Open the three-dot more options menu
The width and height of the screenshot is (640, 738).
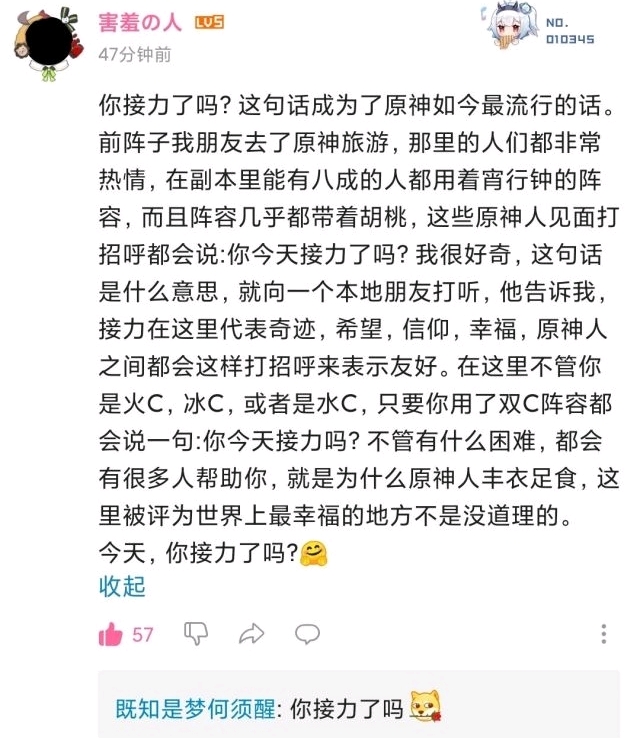(x=604, y=634)
